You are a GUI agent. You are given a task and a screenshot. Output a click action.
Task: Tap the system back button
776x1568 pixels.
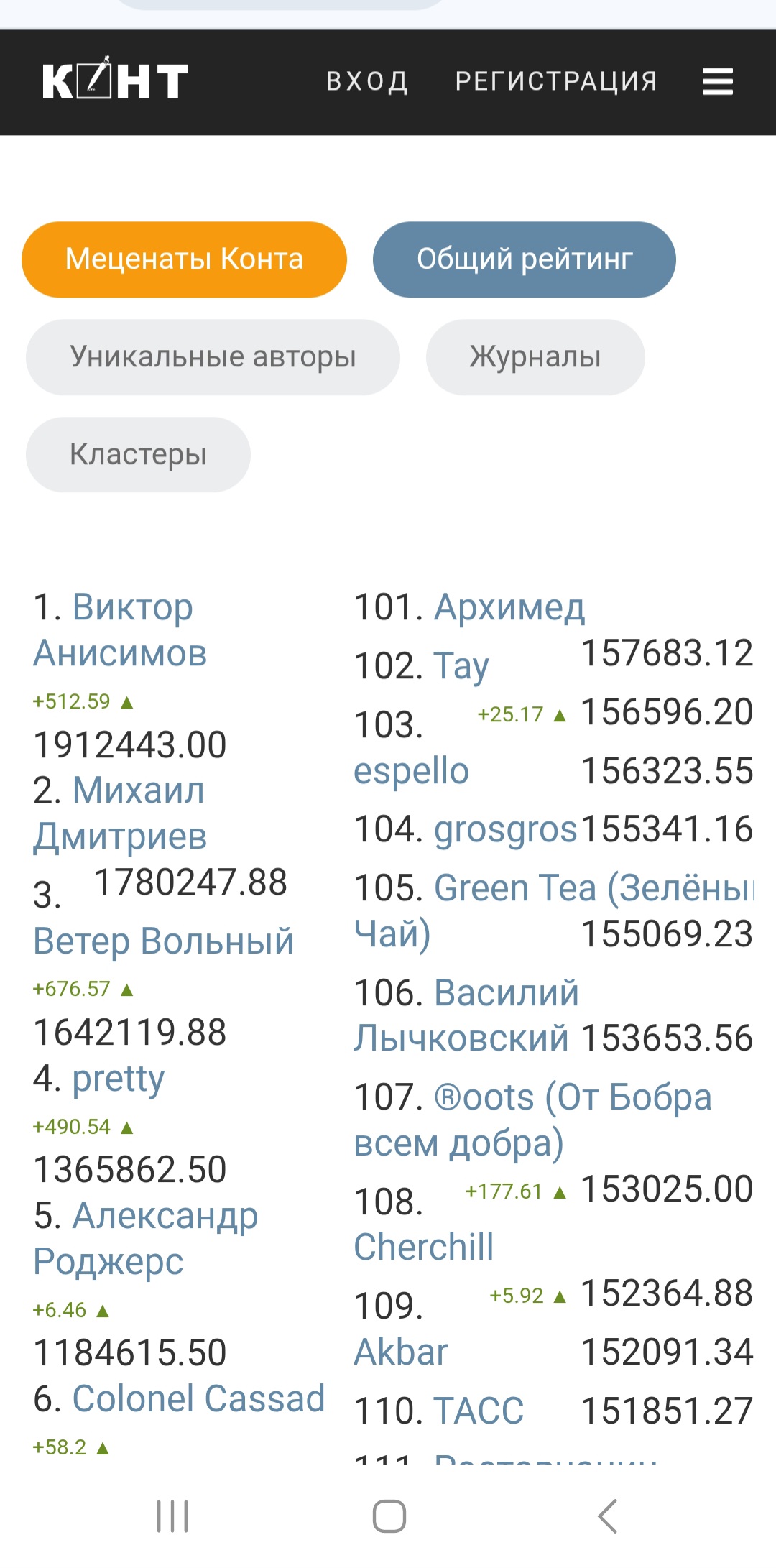click(607, 1516)
